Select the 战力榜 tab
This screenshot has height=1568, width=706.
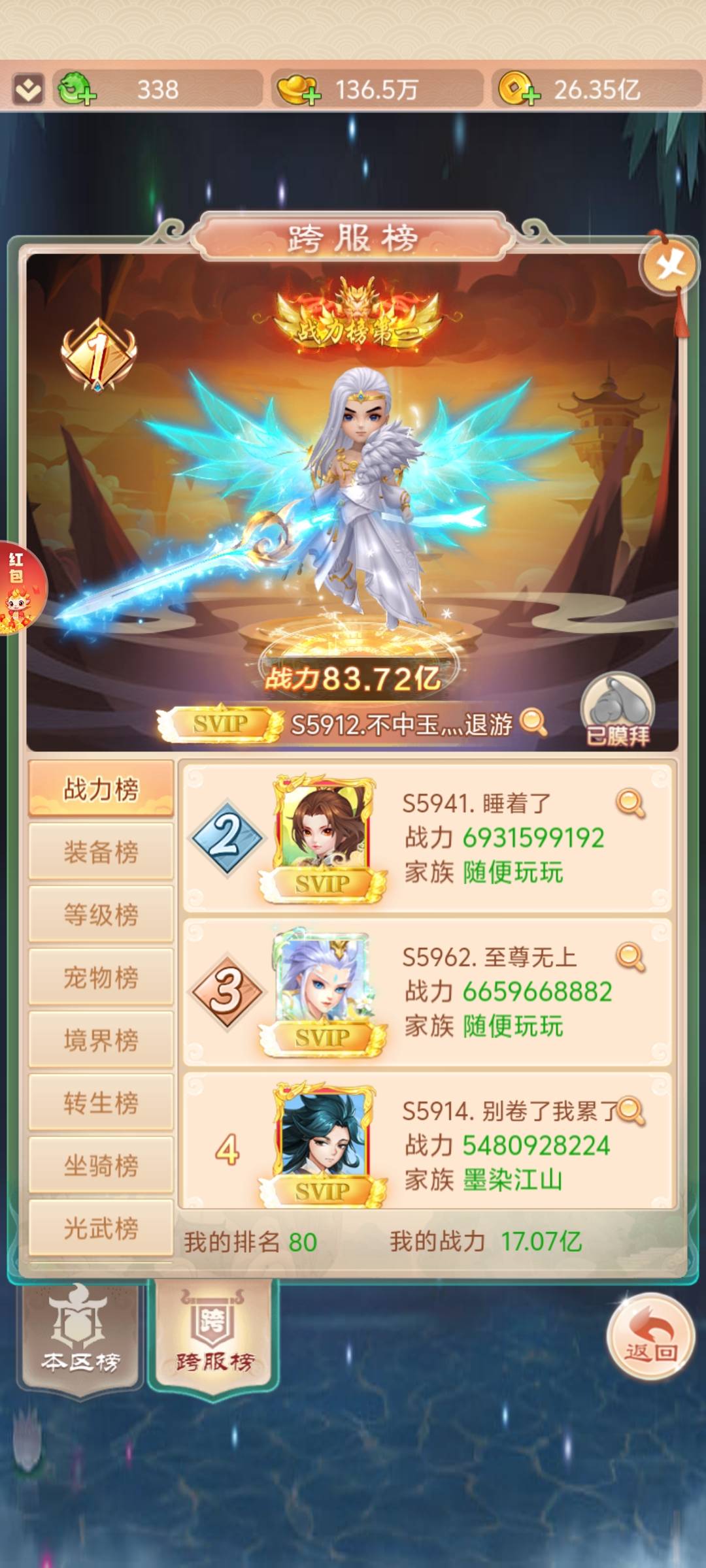(101, 789)
